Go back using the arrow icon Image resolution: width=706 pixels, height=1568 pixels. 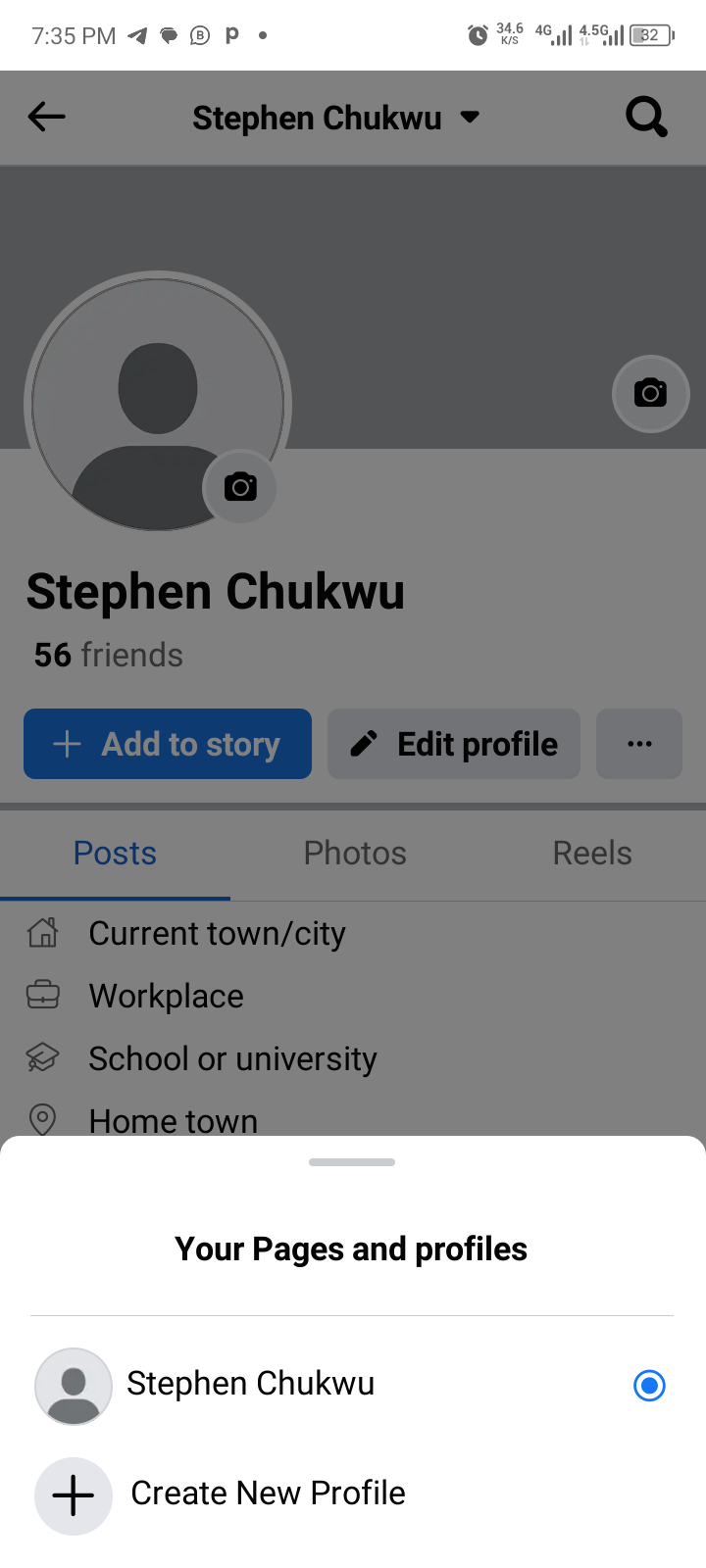pyautogui.click(x=46, y=118)
